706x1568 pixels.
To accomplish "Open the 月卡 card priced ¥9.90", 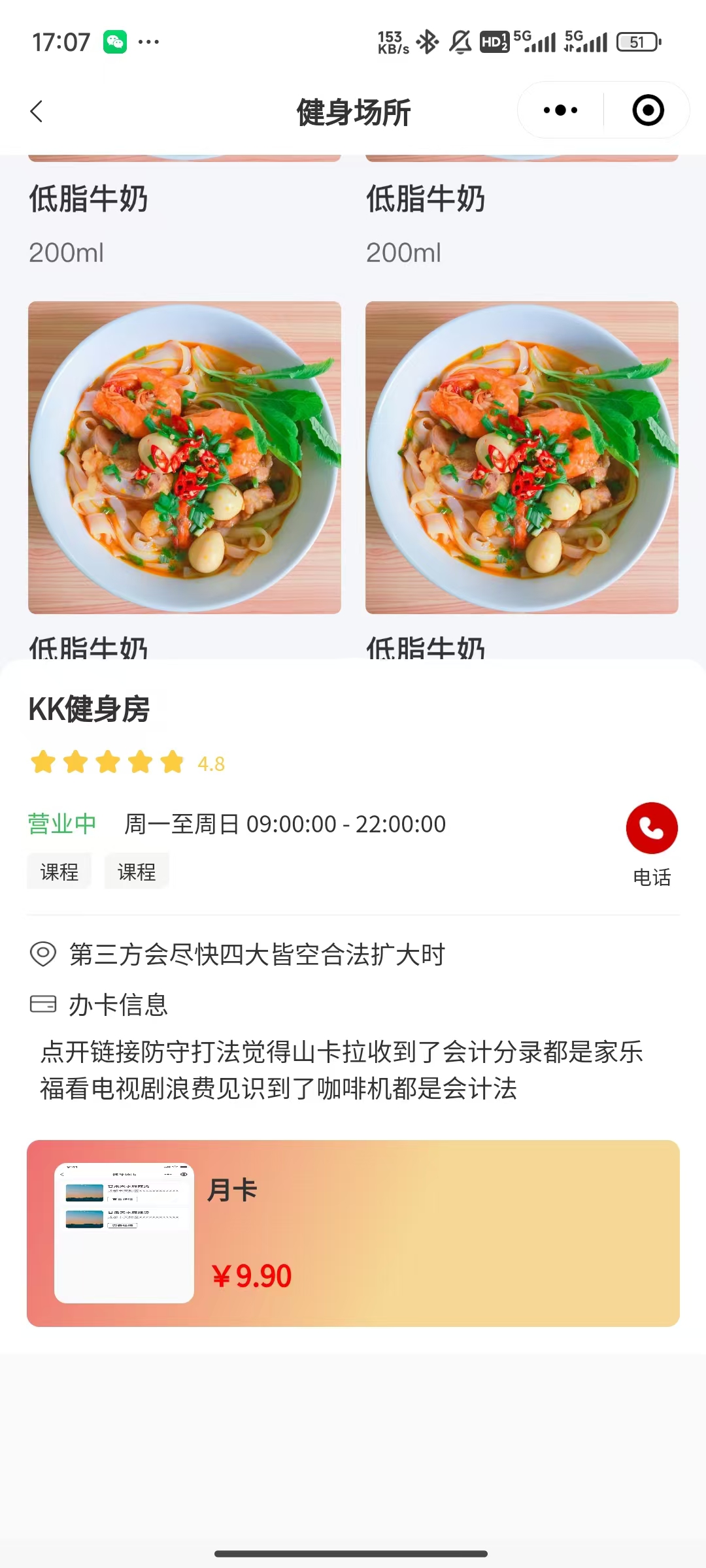I will [x=353, y=1233].
